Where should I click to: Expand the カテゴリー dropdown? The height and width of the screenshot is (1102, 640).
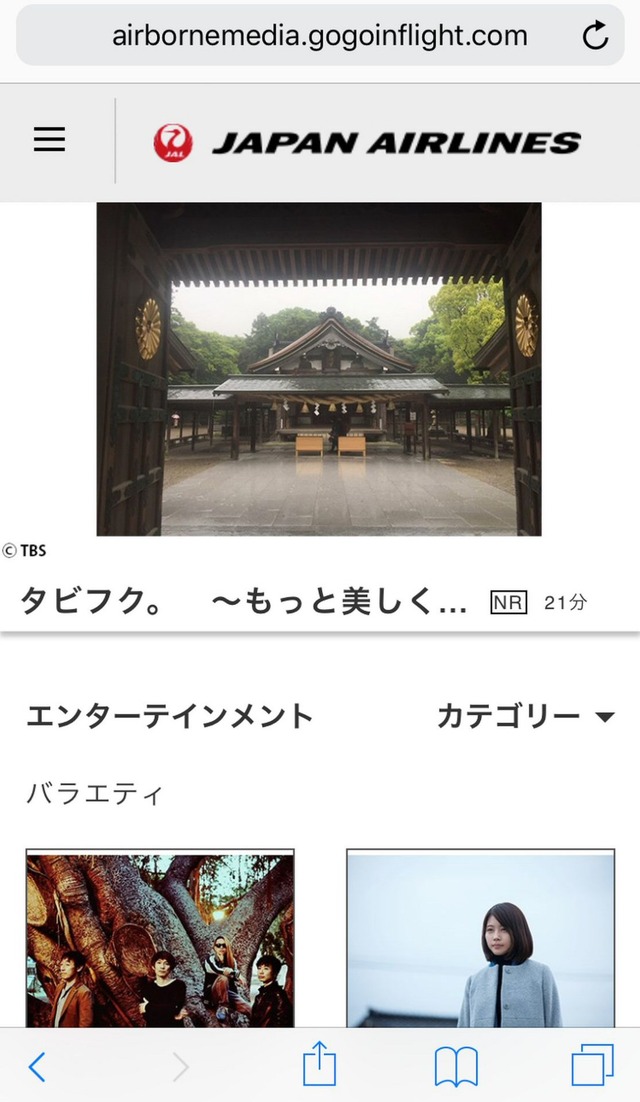click(x=525, y=716)
